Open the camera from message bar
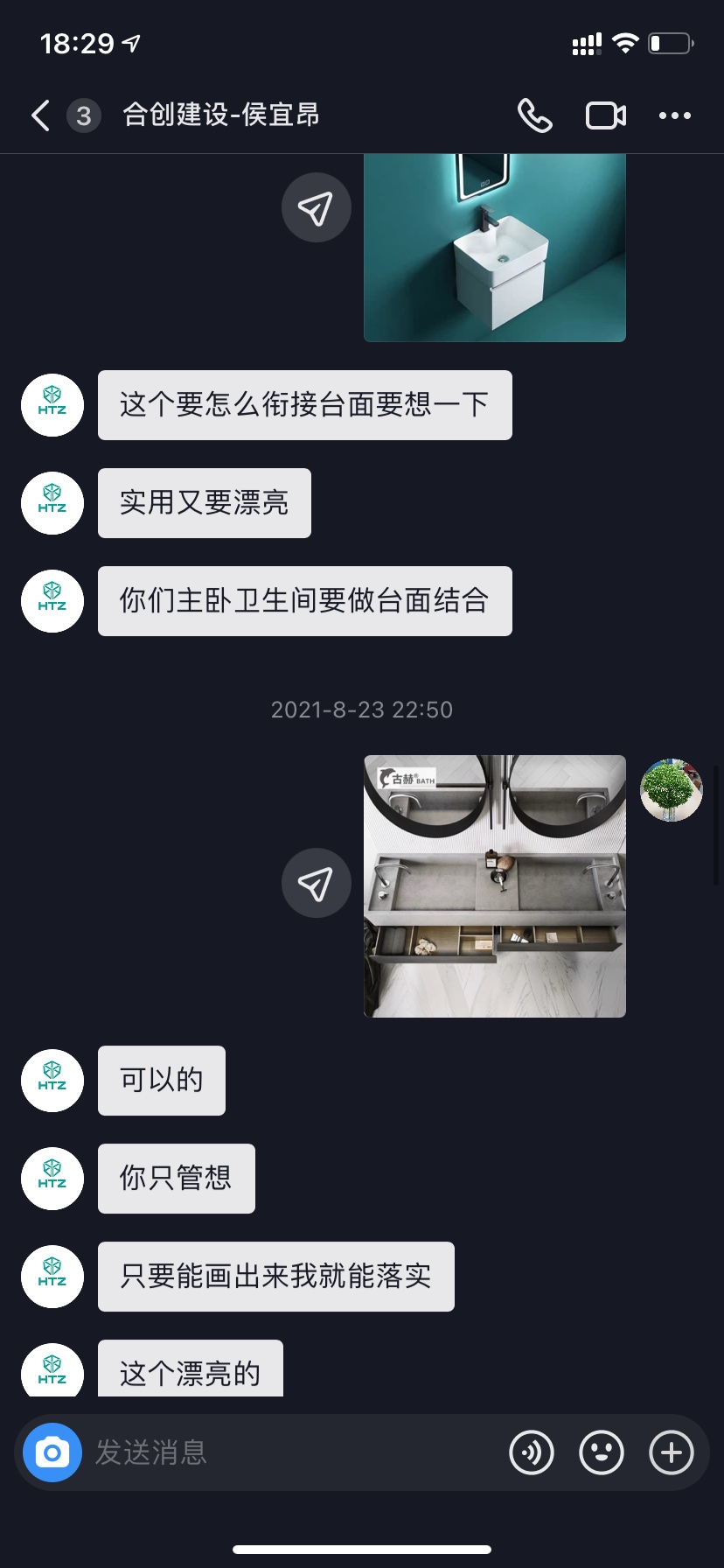Image resolution: width=724 pixels, height=1568 pixels. (52, 1453)
